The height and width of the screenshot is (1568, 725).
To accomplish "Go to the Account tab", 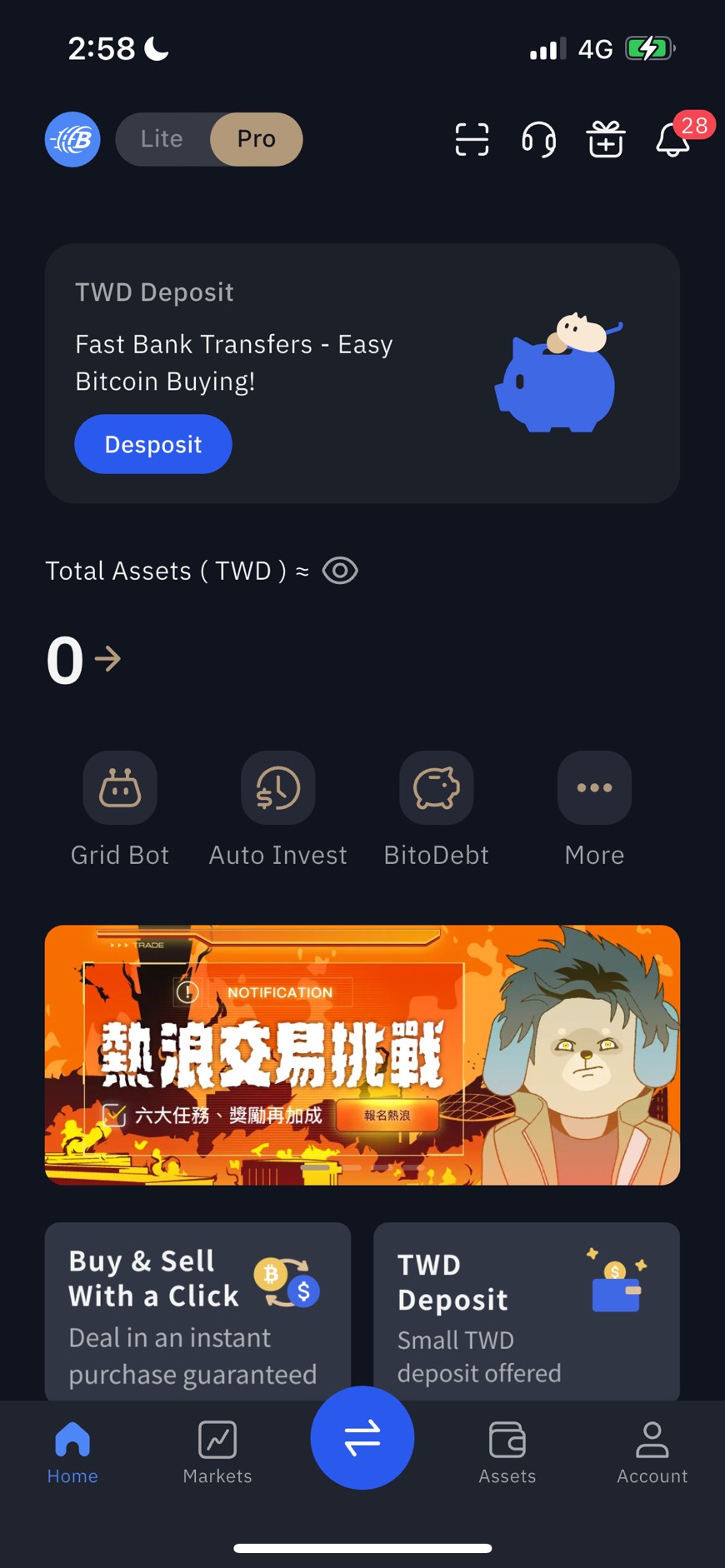I will point(652,1451).
